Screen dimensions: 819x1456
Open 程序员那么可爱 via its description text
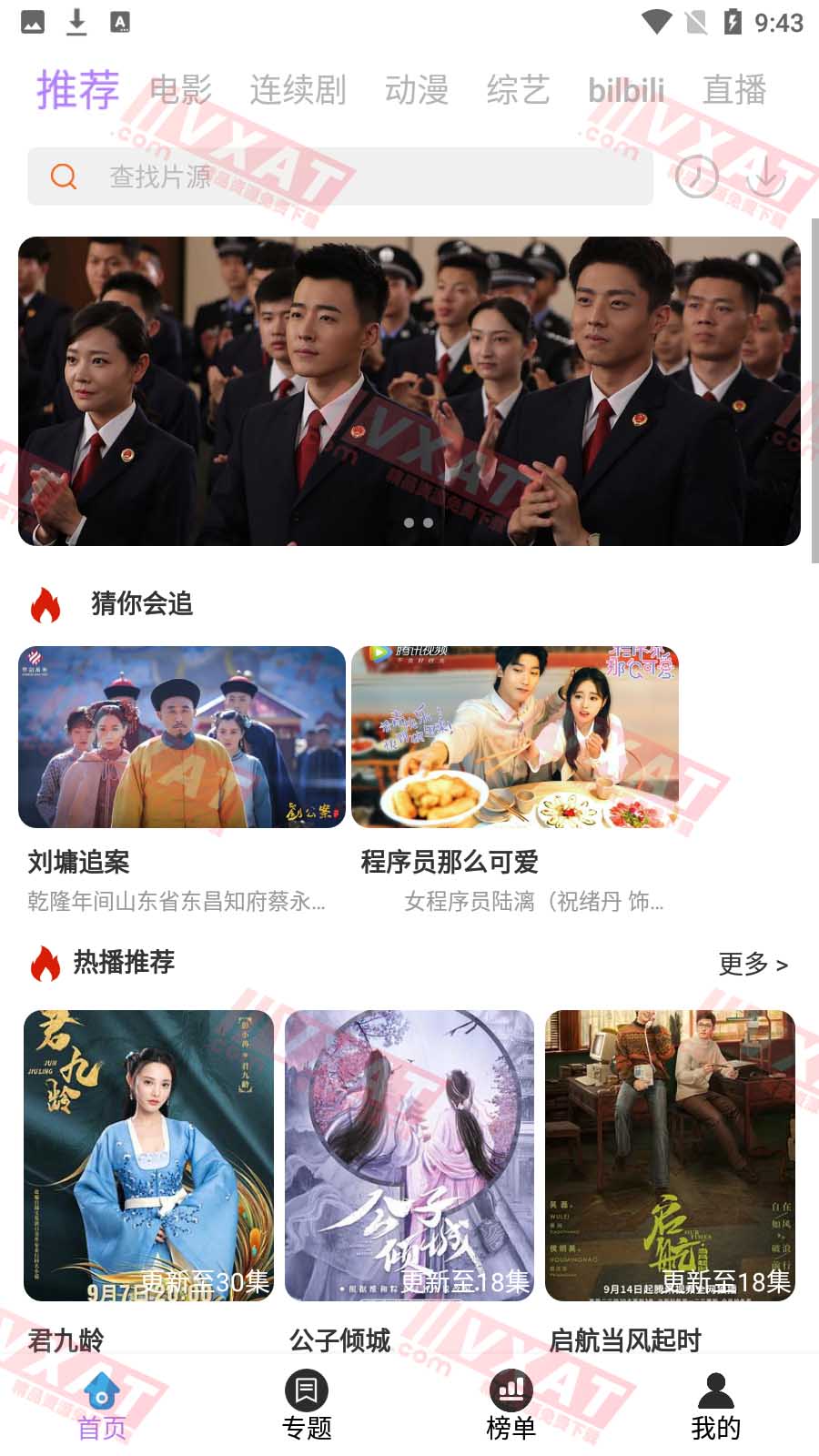531,903
